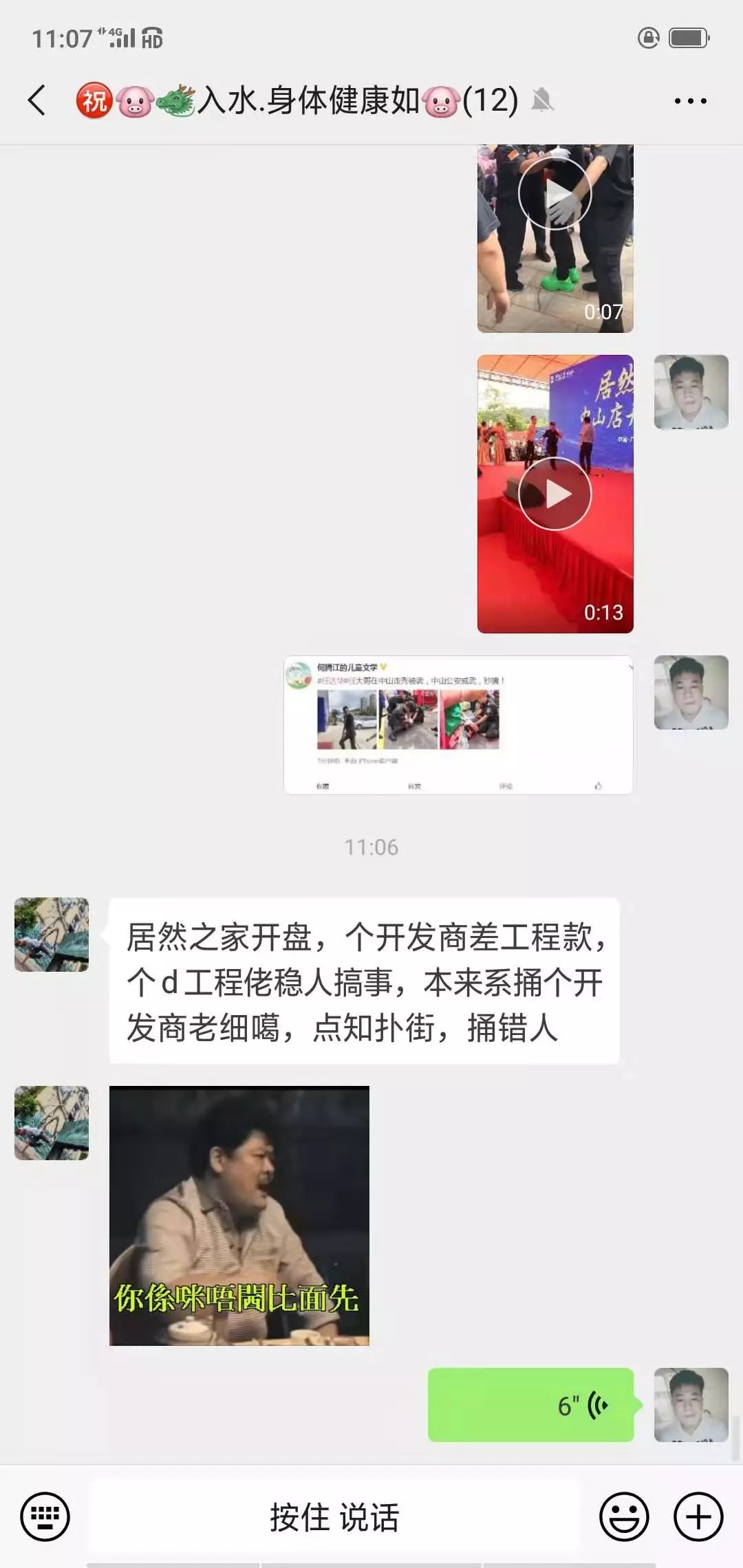Go back to the chat list

pos(37,100)
